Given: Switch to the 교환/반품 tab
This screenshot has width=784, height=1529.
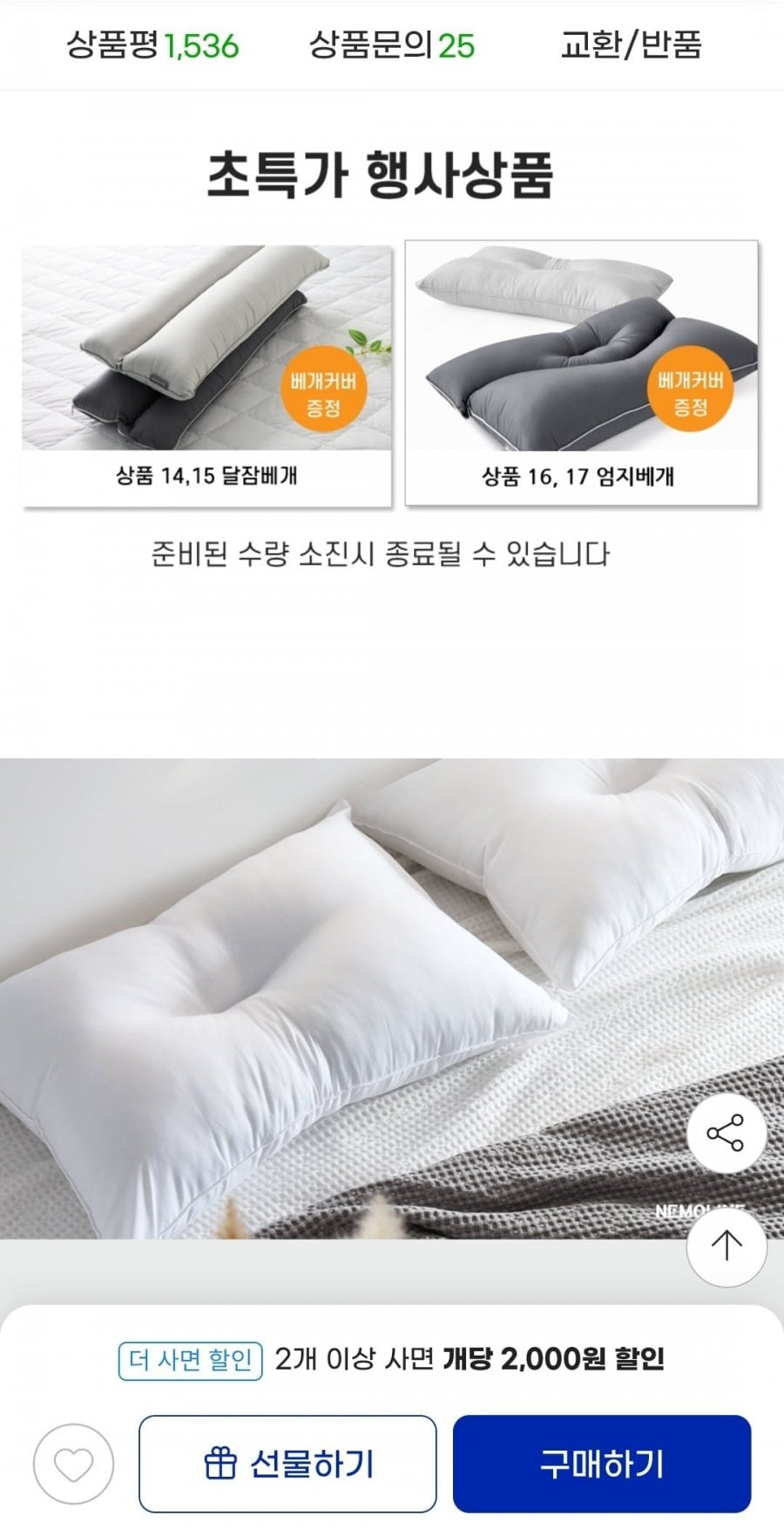Looking at the screenshot, I should [x=631, y=44].
